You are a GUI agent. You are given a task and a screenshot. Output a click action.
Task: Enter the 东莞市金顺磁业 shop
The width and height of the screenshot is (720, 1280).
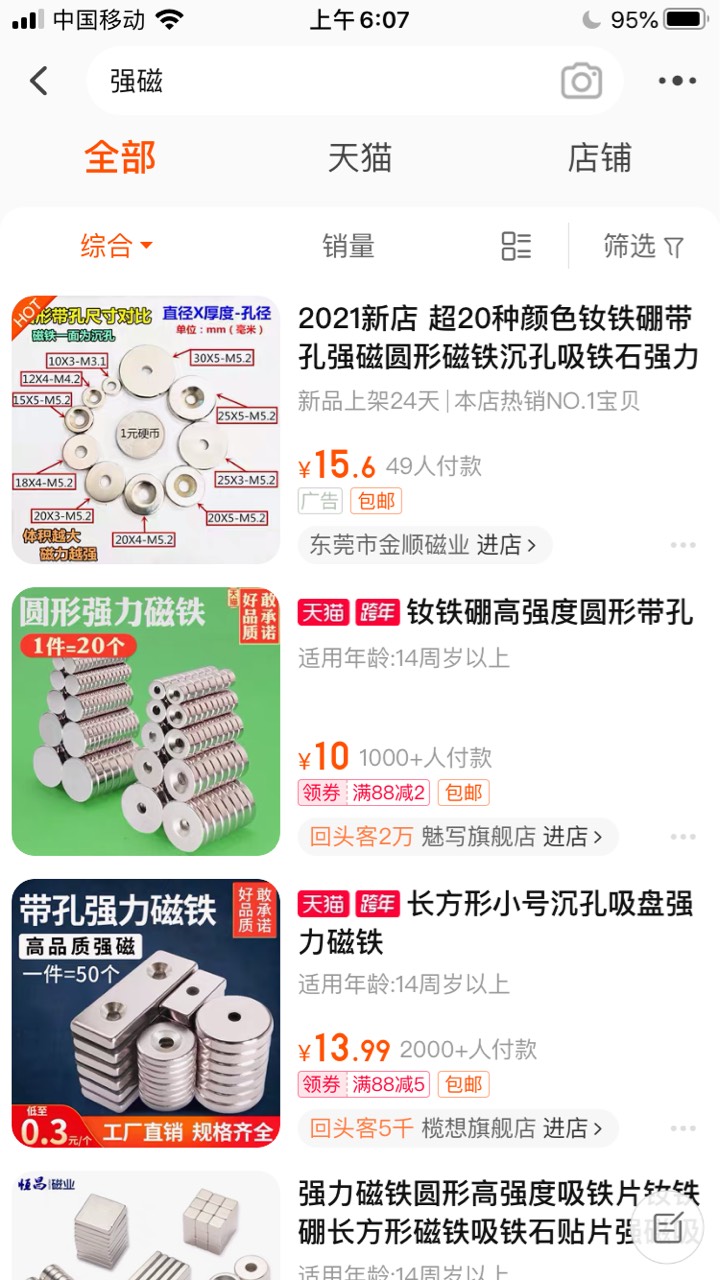(424, 545)
